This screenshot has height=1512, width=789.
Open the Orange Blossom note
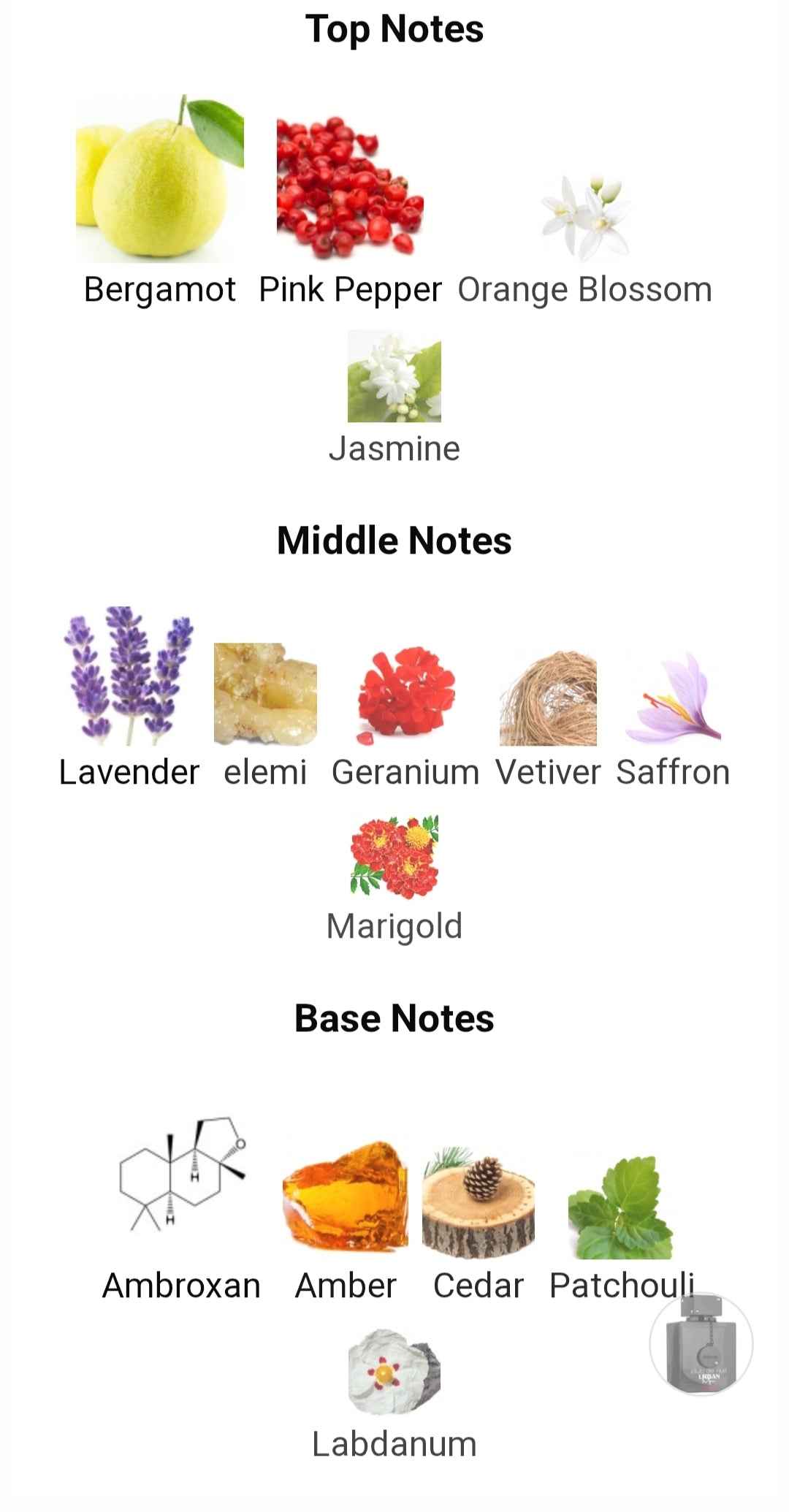(585, 219)
